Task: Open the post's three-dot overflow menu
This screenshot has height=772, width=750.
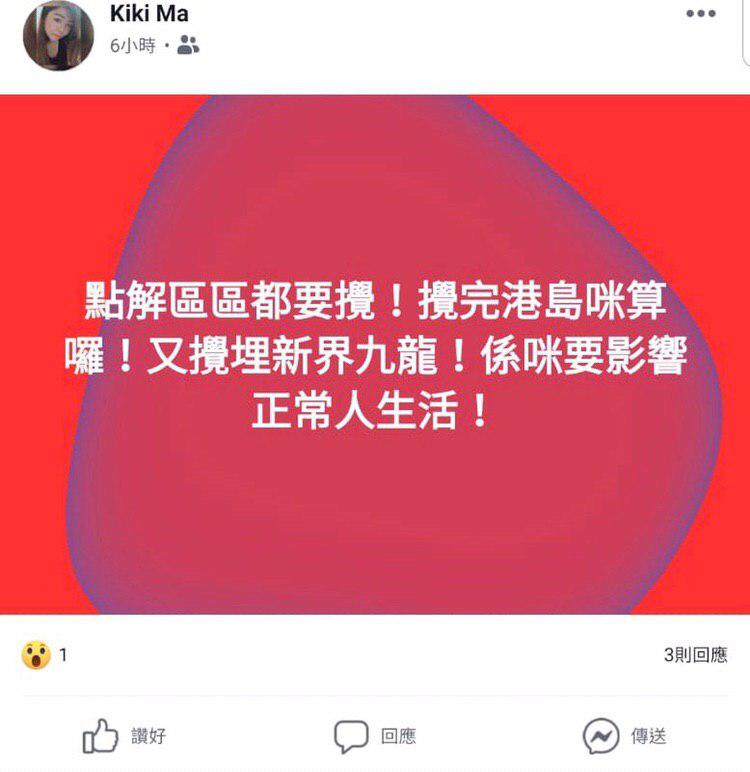Action: [x=701, y=14]
